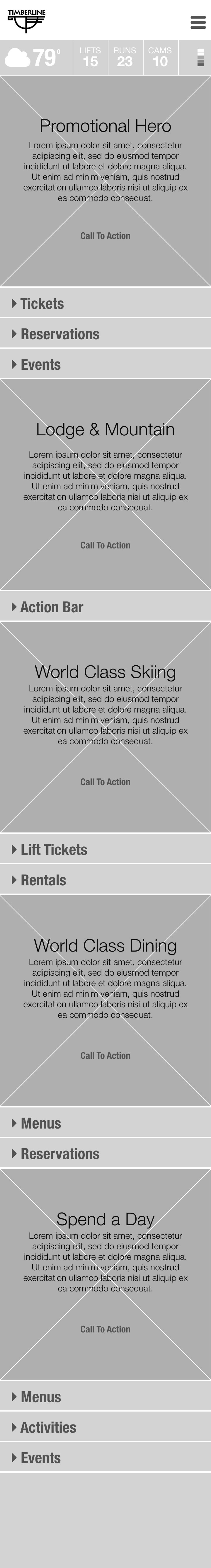Expand the Activities section
The width and height of the screenshot is (211, 1568).
click(x=47, y=1427)
